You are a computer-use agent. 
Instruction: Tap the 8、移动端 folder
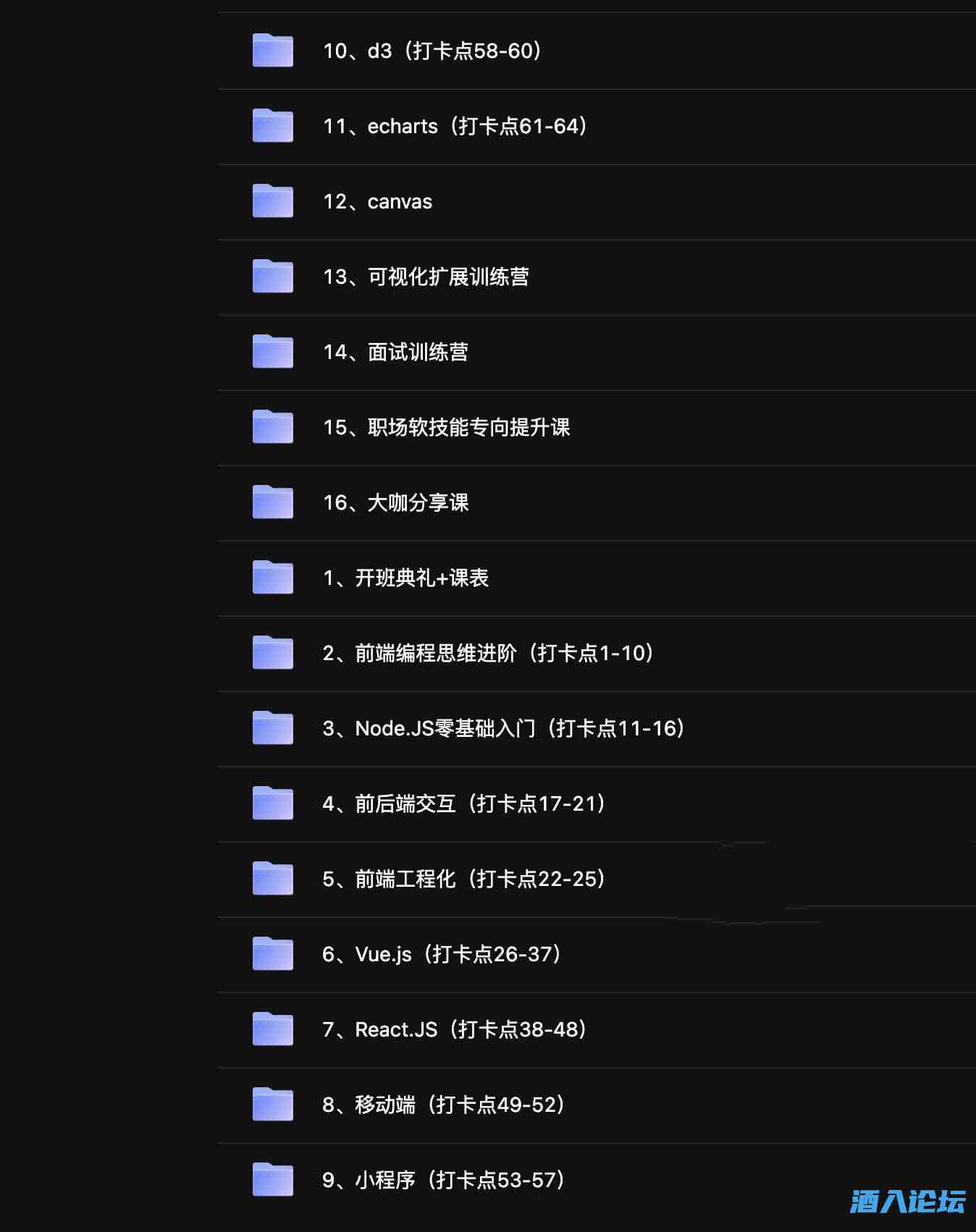443,1105
